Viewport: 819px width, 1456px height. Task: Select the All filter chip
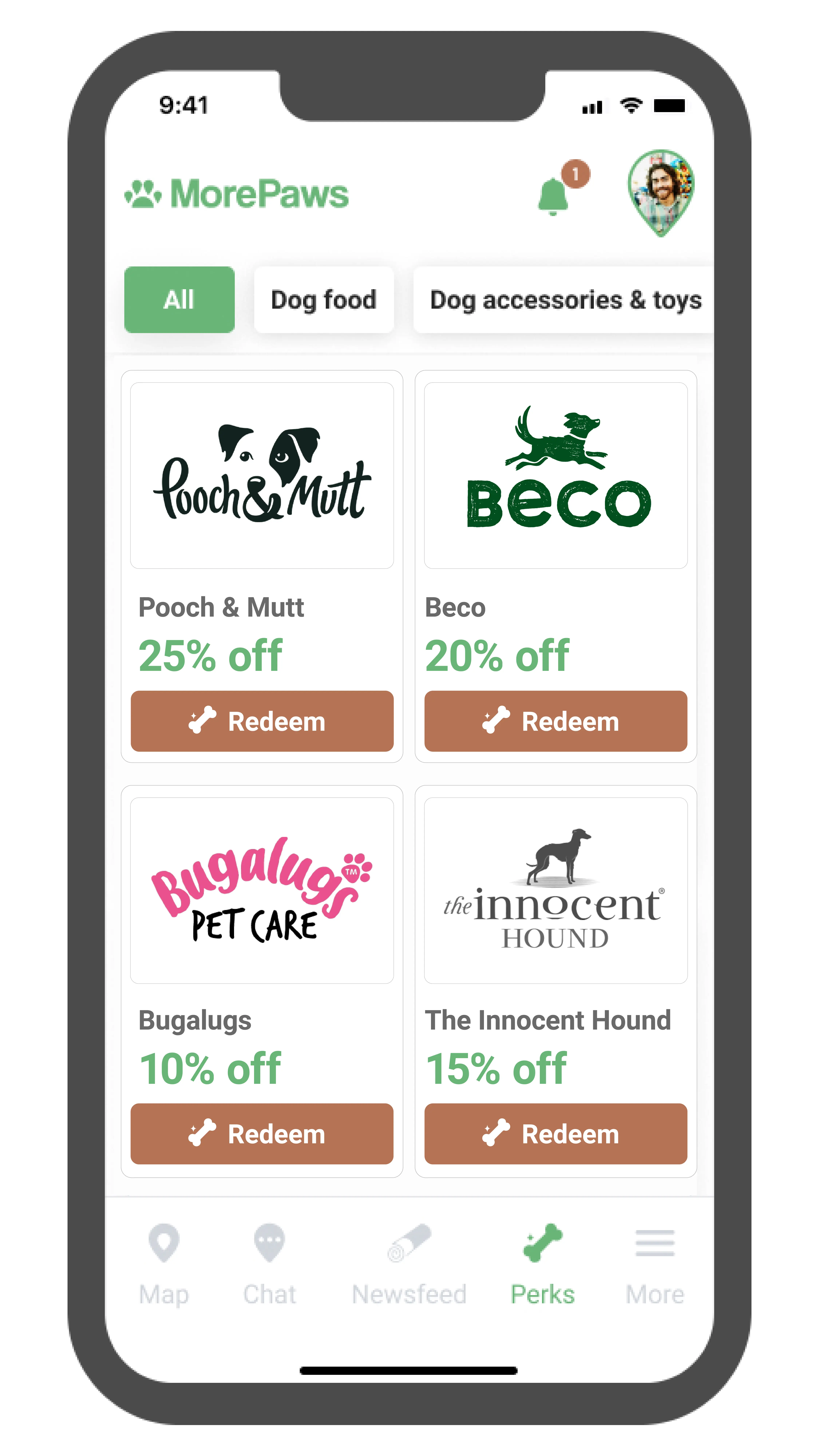point(179,300)
